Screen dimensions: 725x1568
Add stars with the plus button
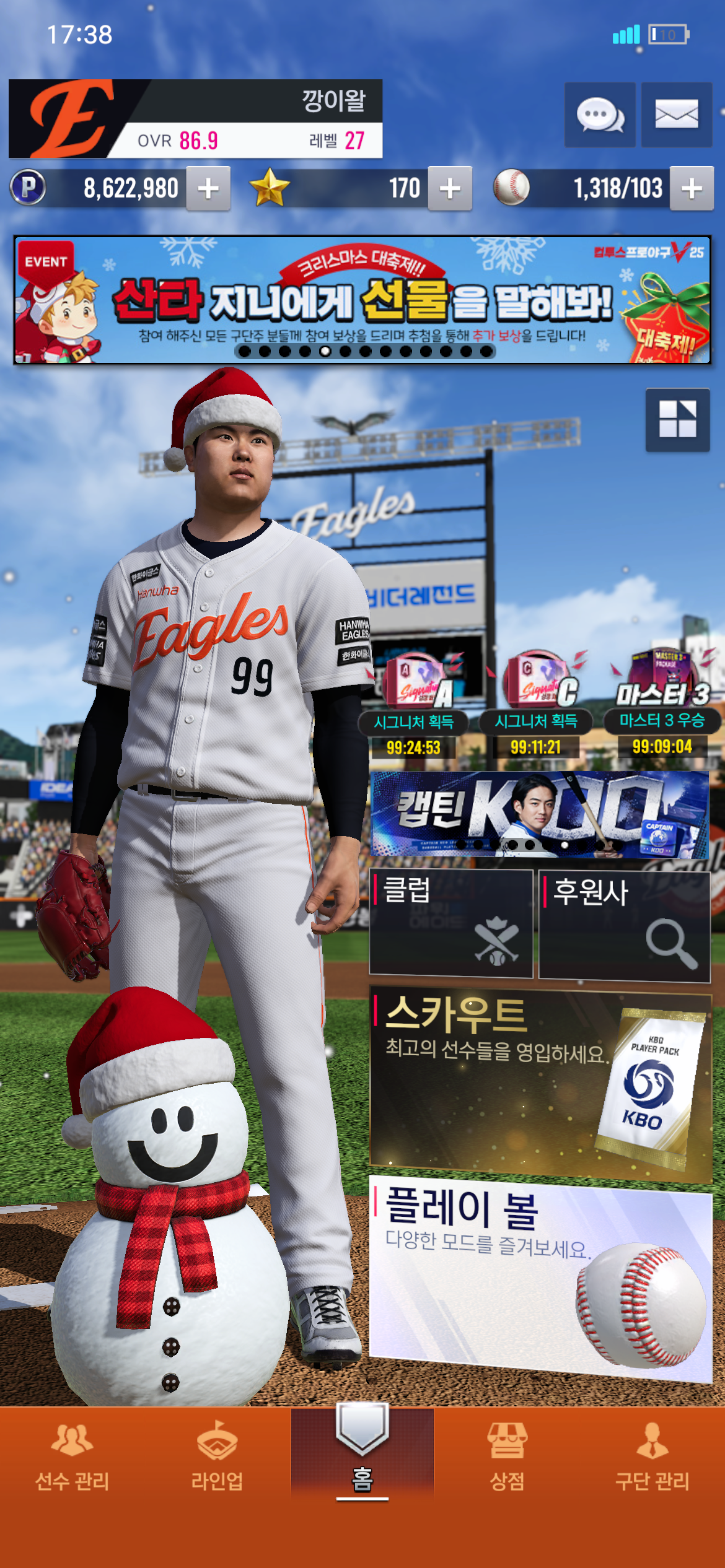pyautogui.click(x=450, y=188)
